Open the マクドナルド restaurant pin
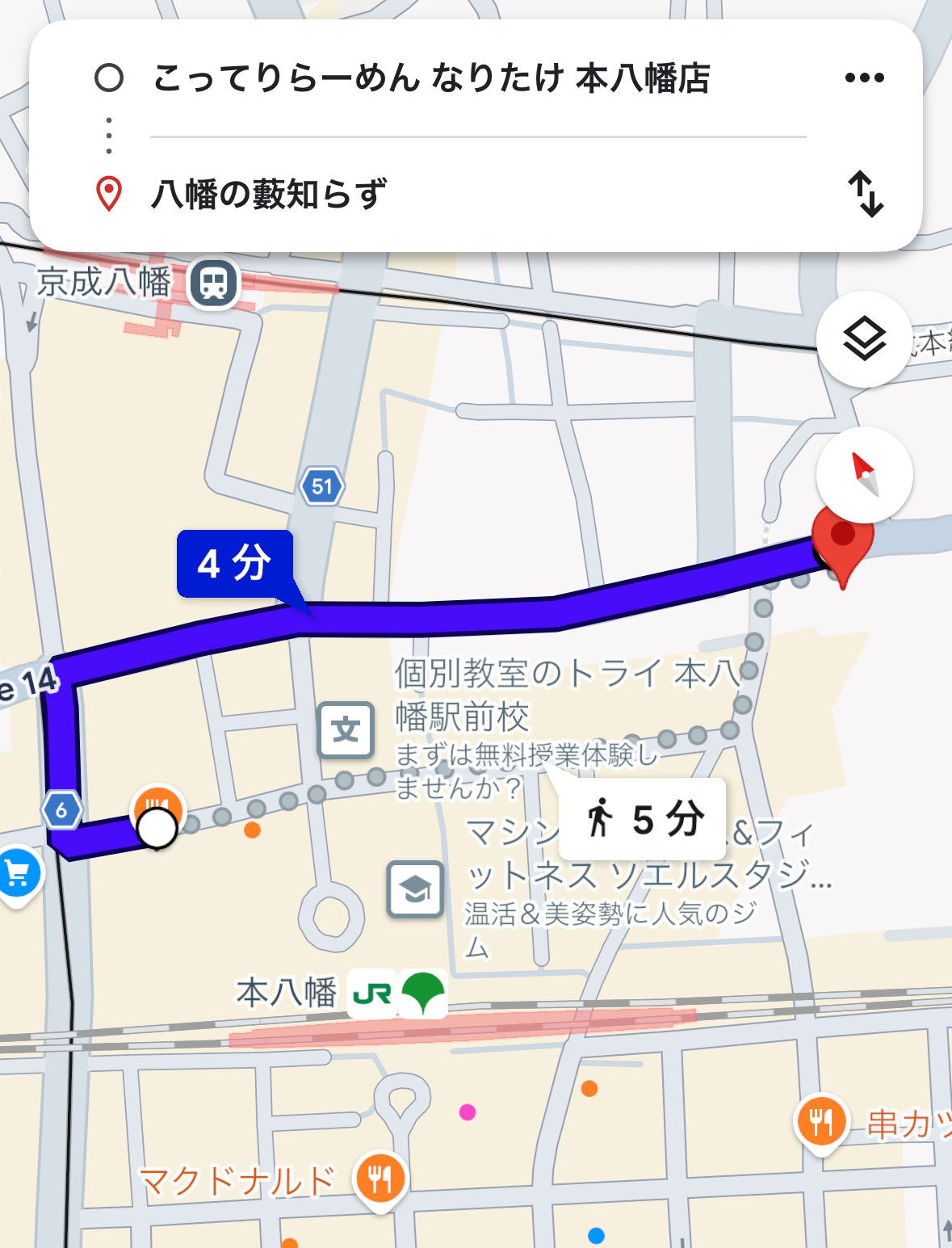Image resolution: width=952 pixels, height=1248 pixels. (x=380, y=1179)
